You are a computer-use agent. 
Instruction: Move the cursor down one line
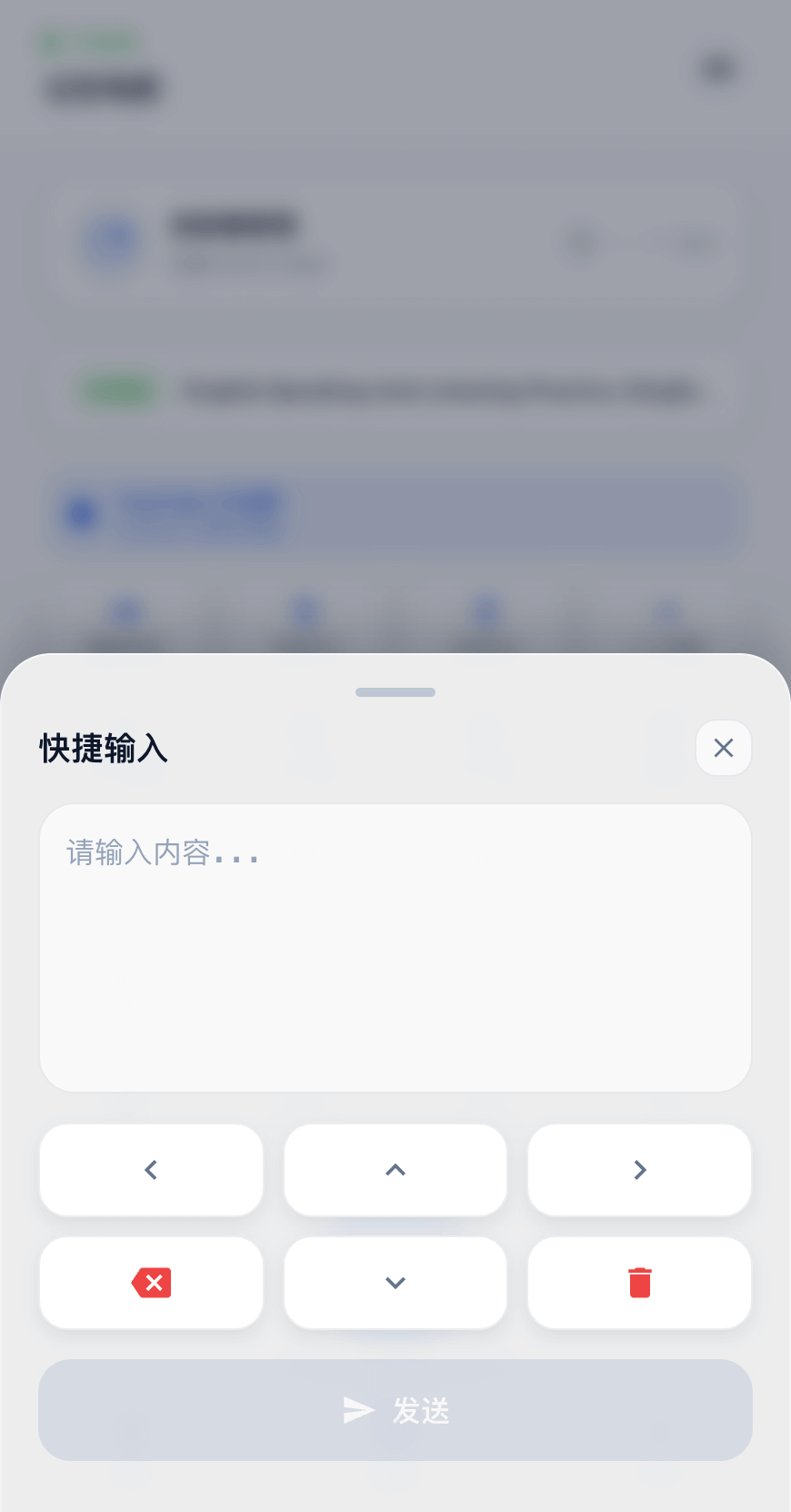395,1283
